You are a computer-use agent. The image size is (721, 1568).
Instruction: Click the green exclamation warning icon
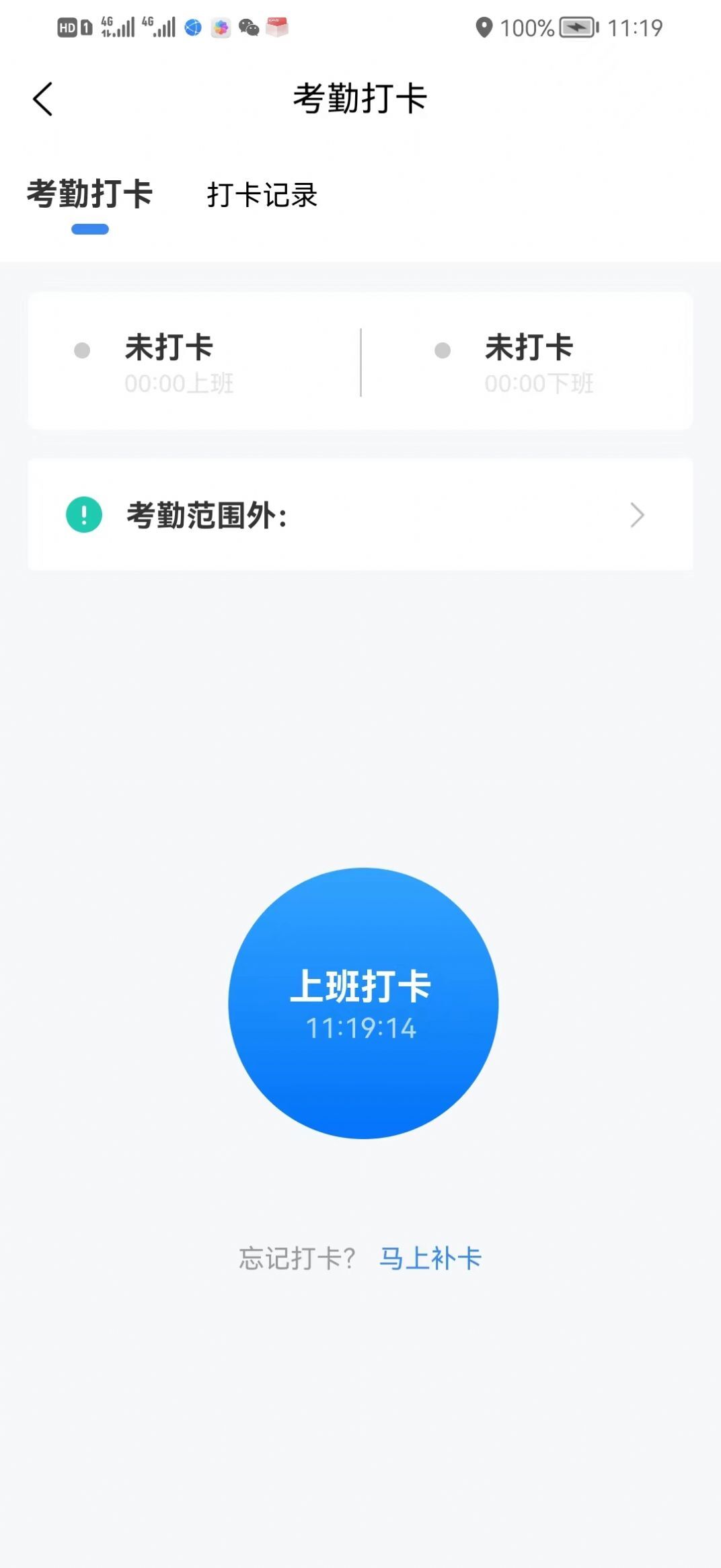pyautogui.click(x=83, y=514)
